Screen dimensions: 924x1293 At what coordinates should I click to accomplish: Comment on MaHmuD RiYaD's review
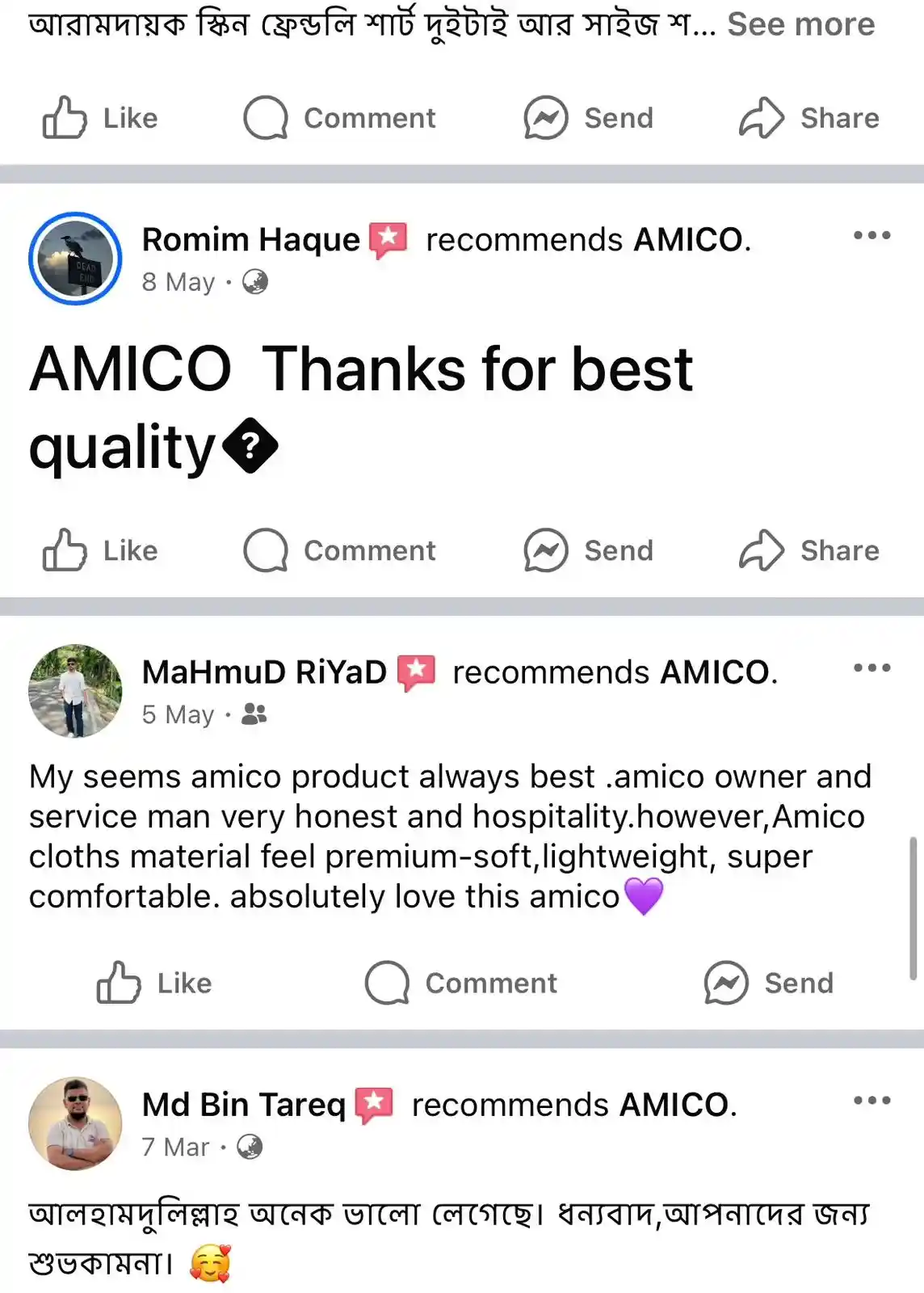461,983
